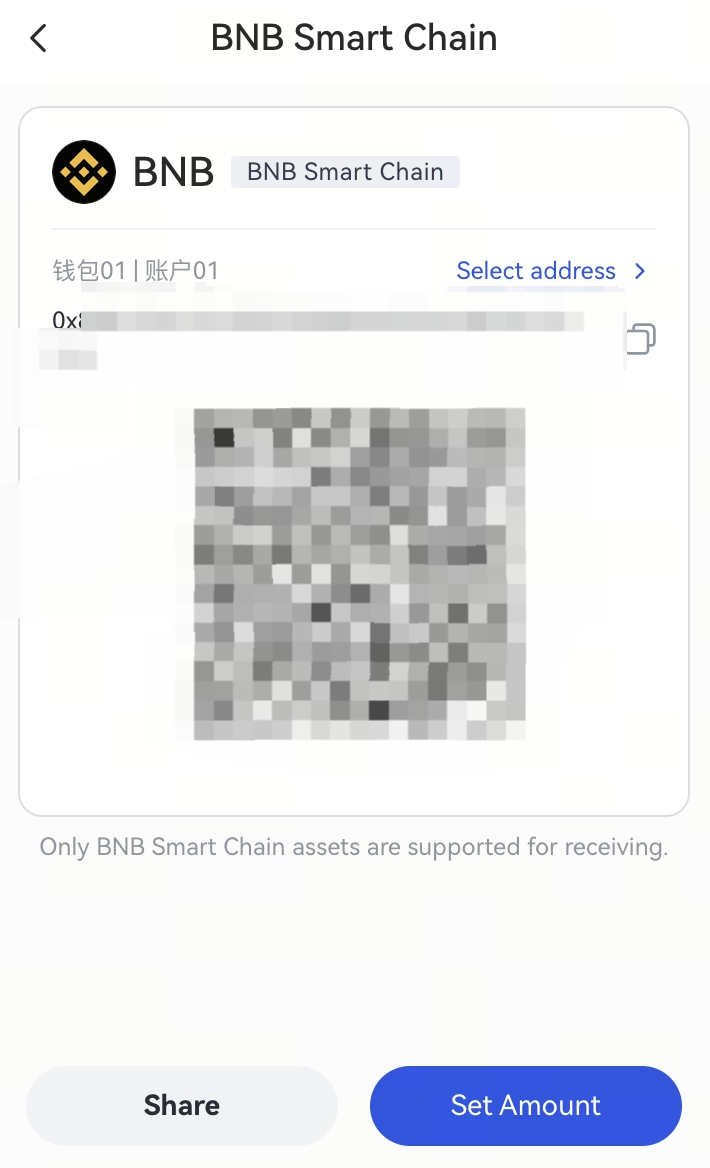Screen dimensions: 710x1168
Task: Open Select address link
Action: [x=550, y=271]
